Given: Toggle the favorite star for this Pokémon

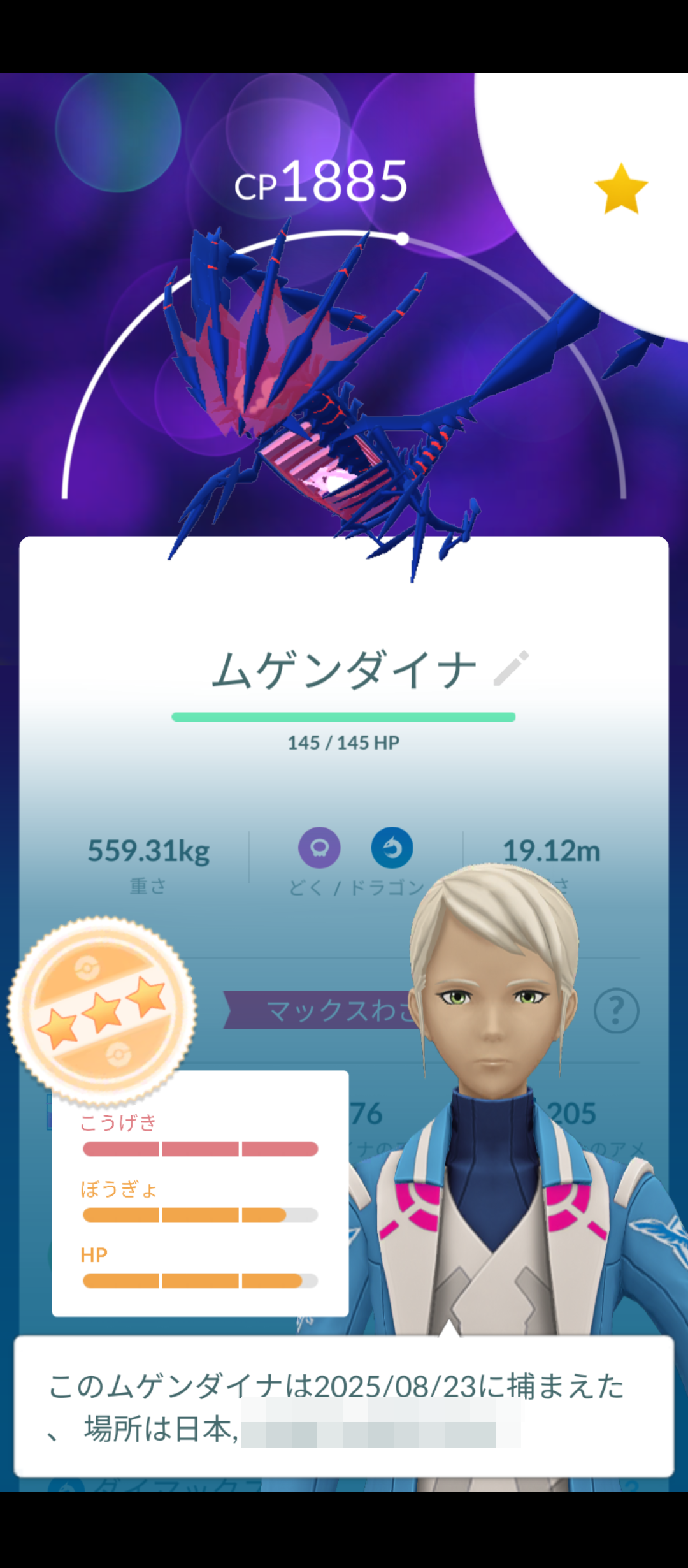Looking at the screenshot, I should [621, 188].
